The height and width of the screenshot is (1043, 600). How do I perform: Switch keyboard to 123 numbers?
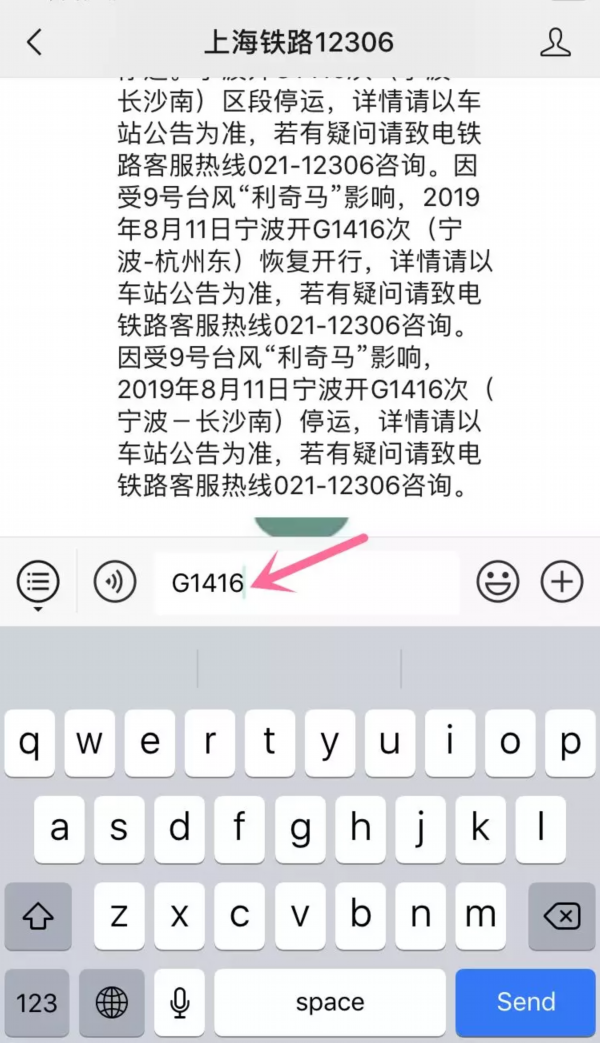[37, 1002]
